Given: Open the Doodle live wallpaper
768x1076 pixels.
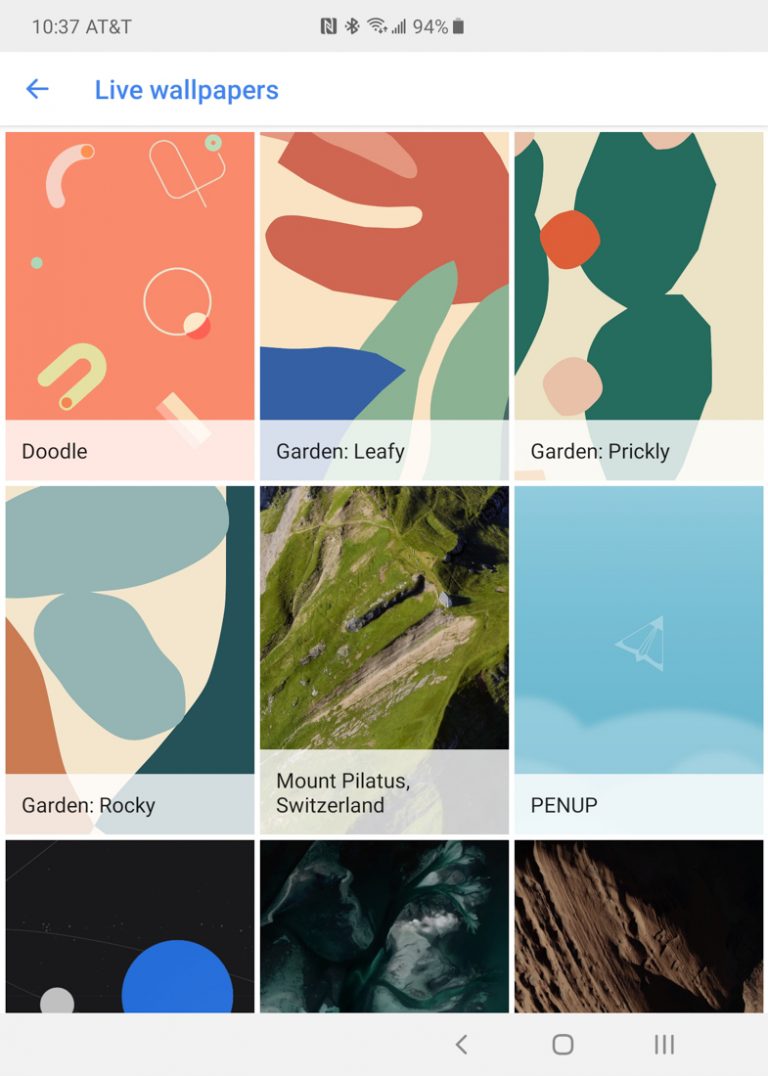Looking at the screenshot, I should (x=130, y=305).
